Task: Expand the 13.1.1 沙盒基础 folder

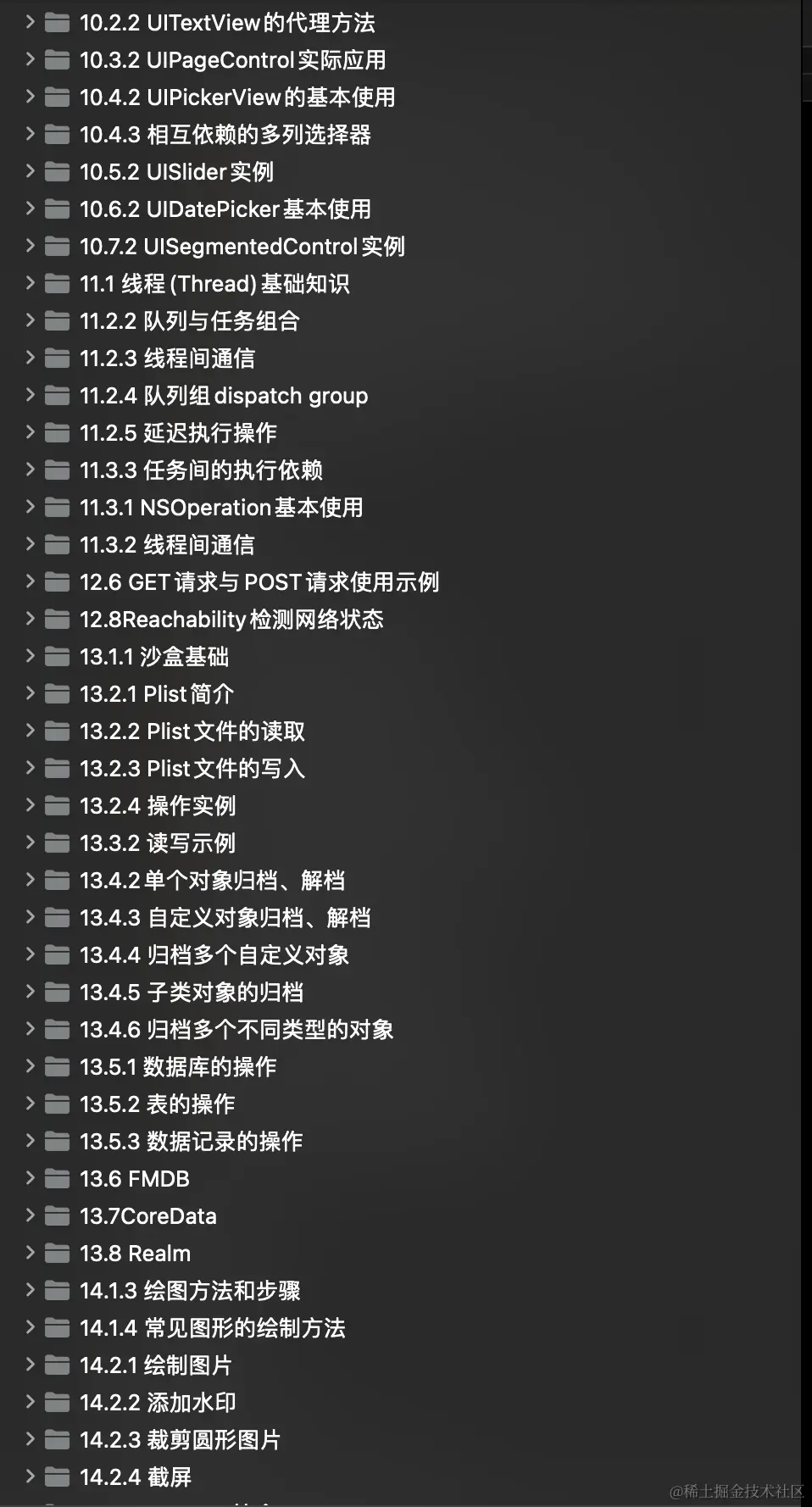Action: tap(30, 656)
